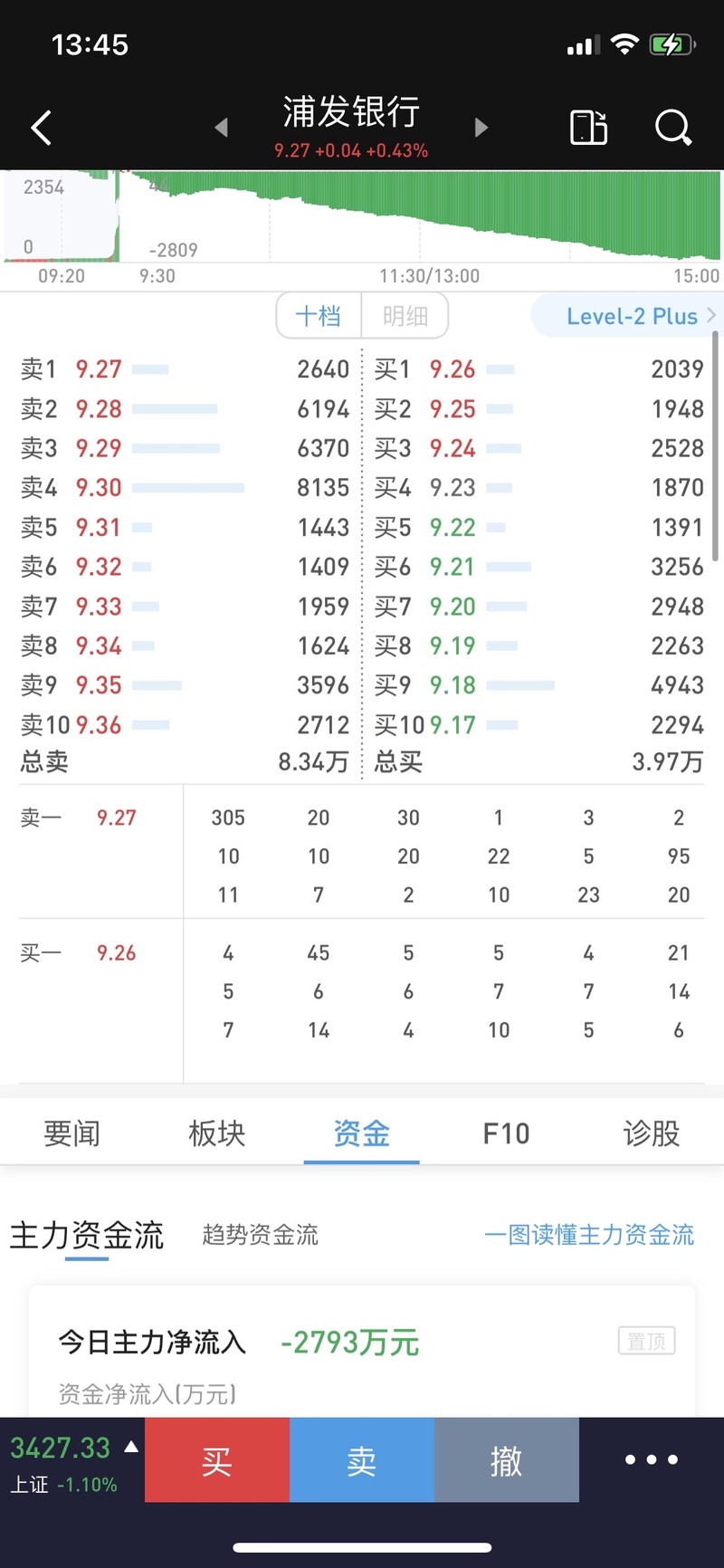This screenshot has width=724, height=1568.
Task: Open the F10 tab
Action: [x=506, y=1133]
